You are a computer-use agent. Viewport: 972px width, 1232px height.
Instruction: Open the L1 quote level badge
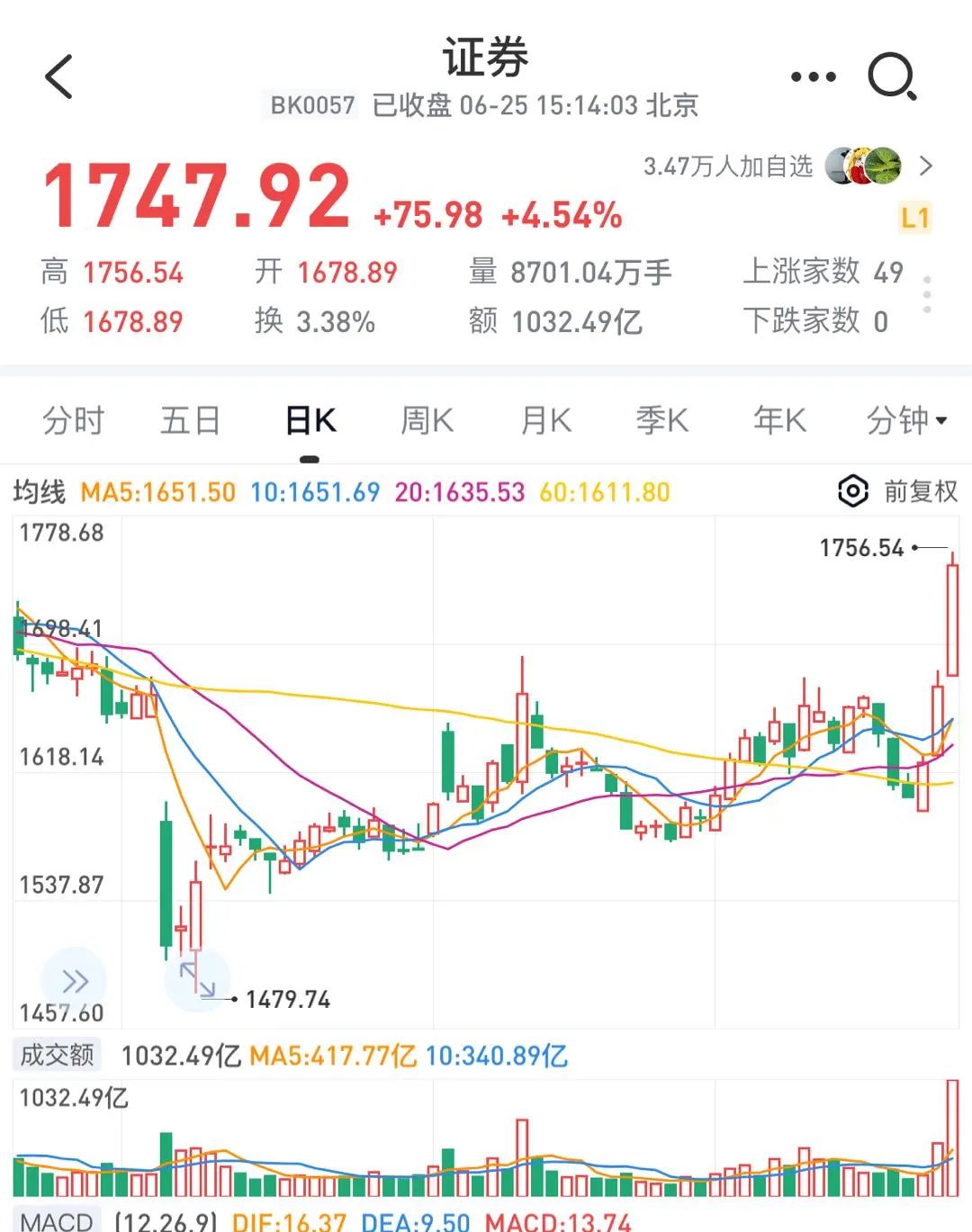click(x=914, y=218)
